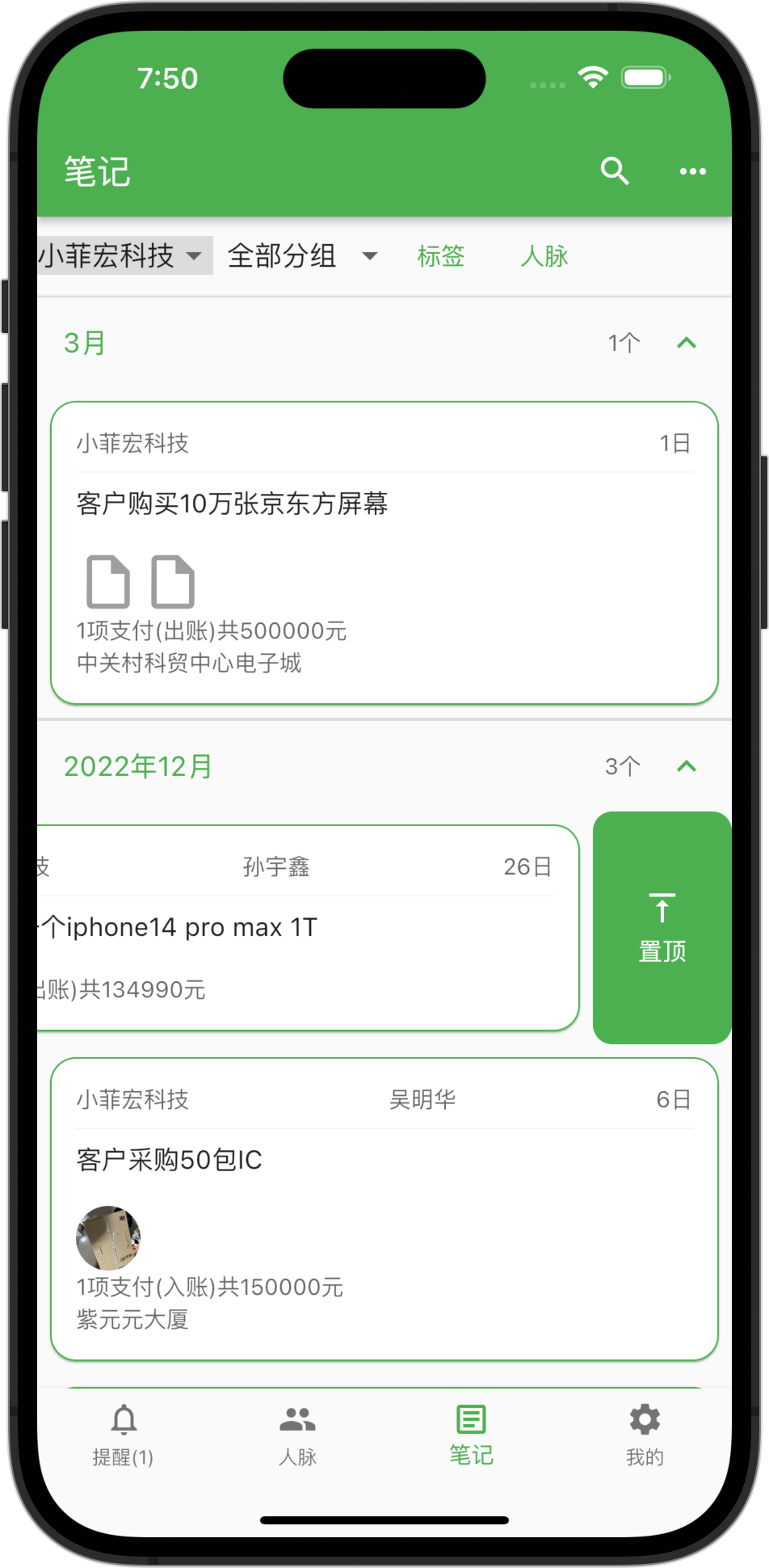The image size is (769, 1568).
Task: Open the search icon in the header
Action: coord(614,171)
